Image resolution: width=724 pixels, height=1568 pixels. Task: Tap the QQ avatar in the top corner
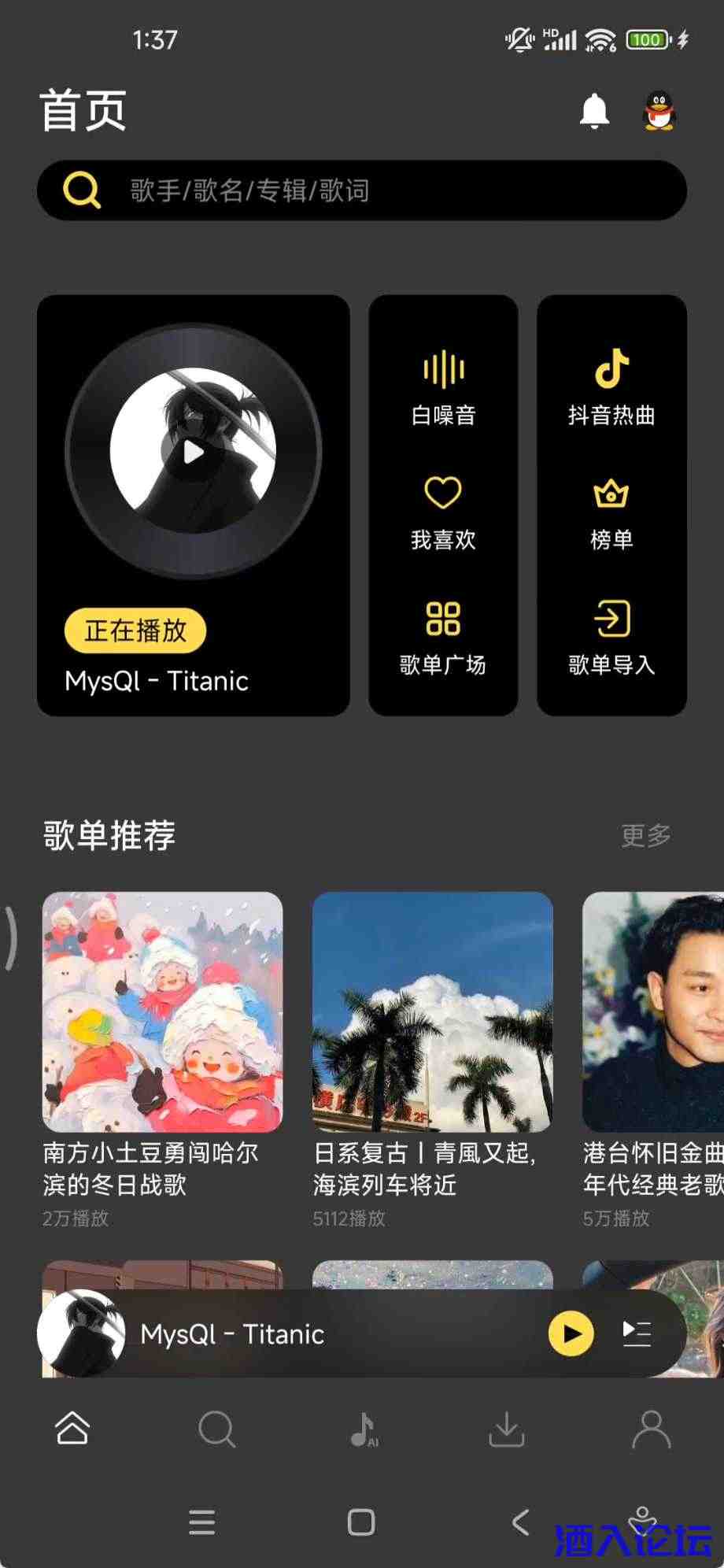tap(661, 110)
